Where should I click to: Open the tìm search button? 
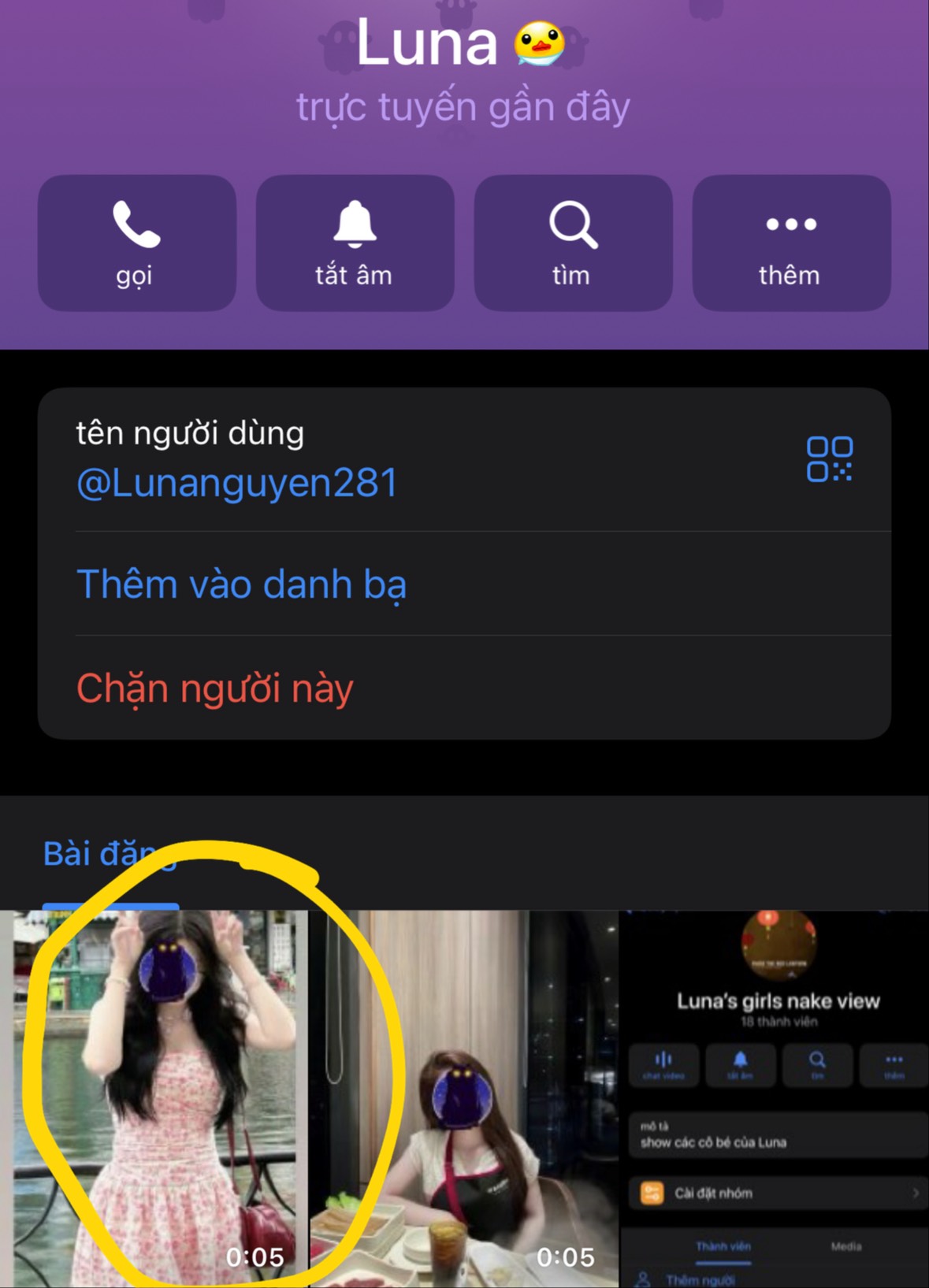(573, 243)
